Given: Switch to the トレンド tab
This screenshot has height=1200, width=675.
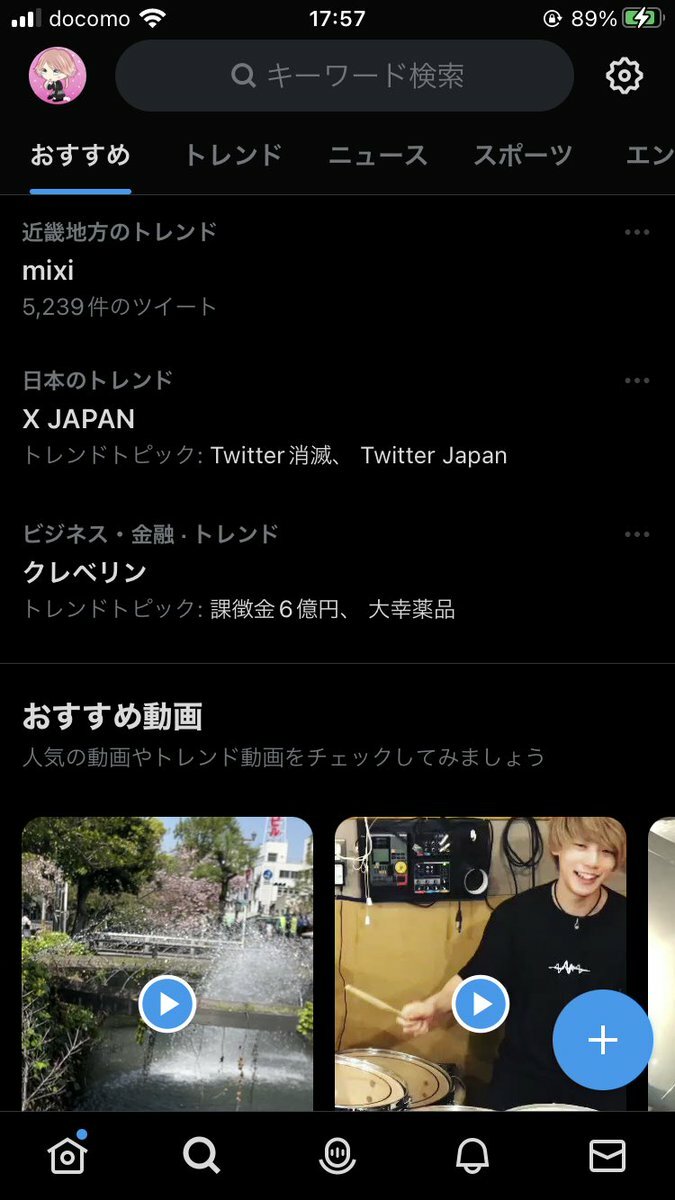Looking at the screenshot, I should [233, 155].
